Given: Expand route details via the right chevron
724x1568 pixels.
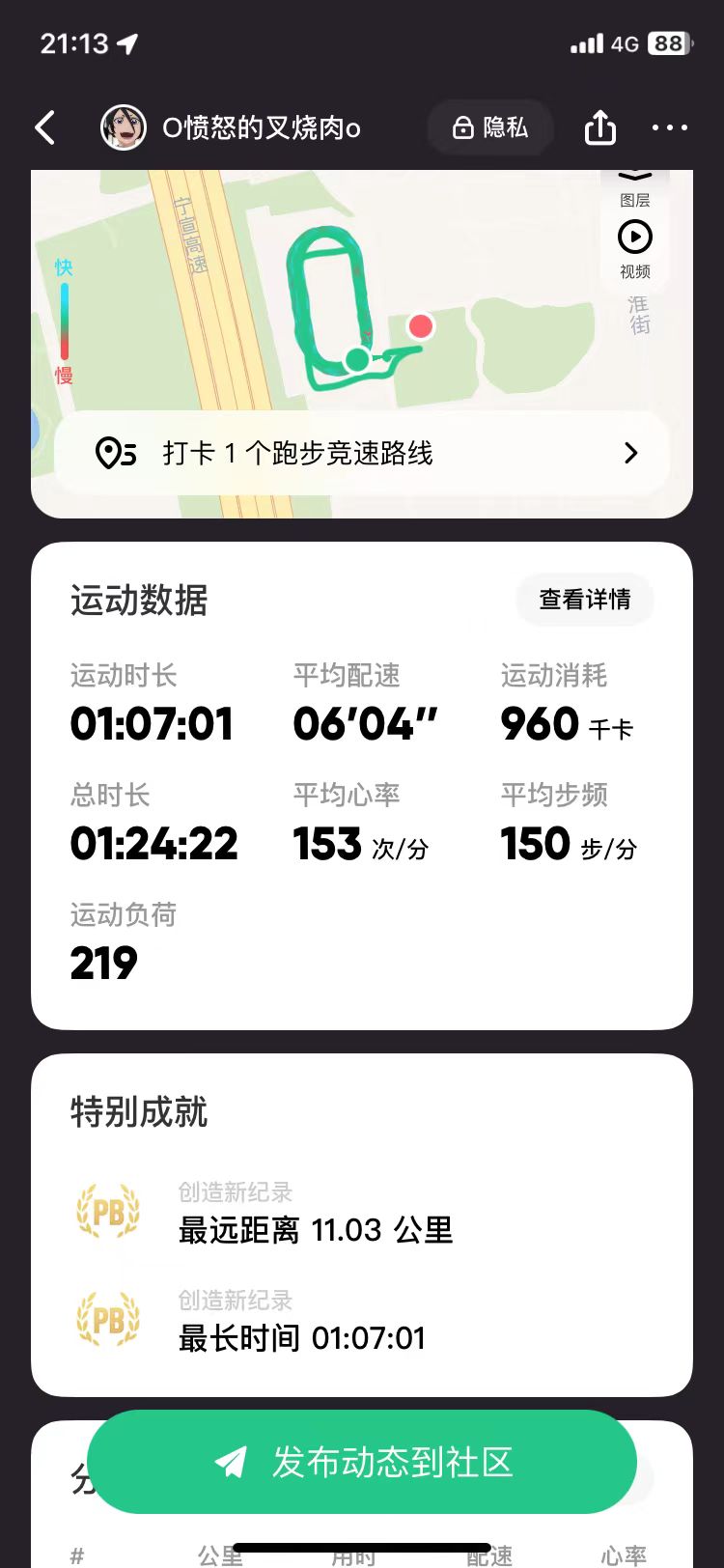Looking at the screenshot, I should pyautogui.click(x=630, y=453).
